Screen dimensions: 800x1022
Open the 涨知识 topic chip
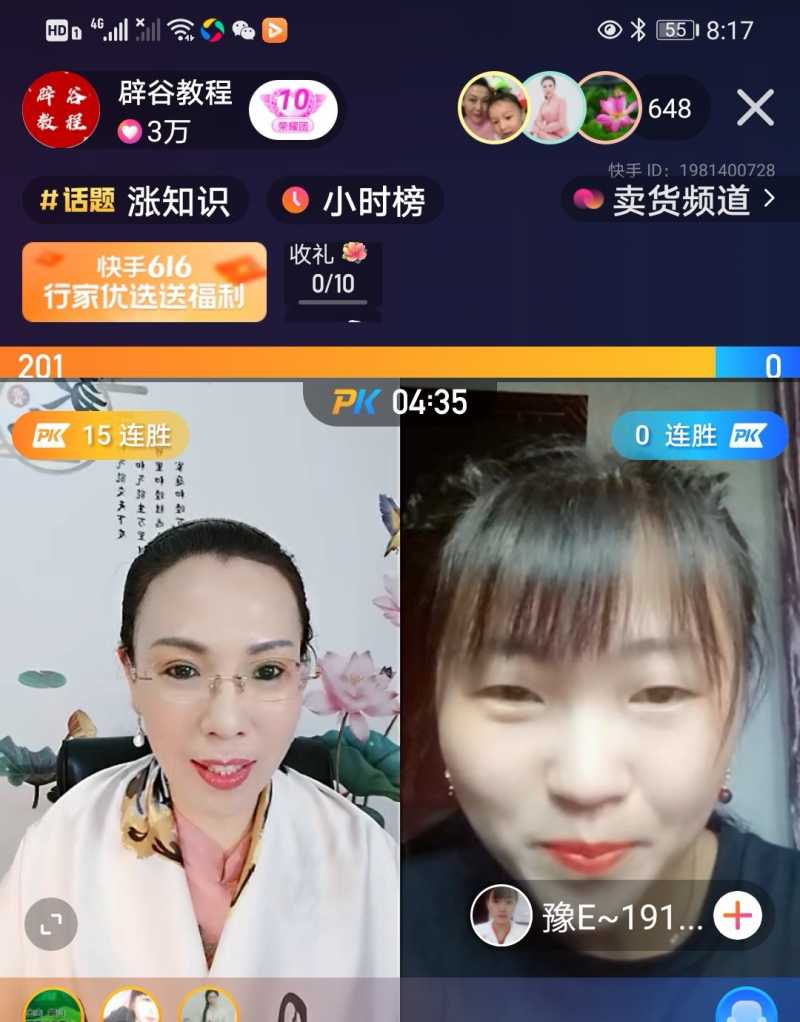(x=136, y=201)
